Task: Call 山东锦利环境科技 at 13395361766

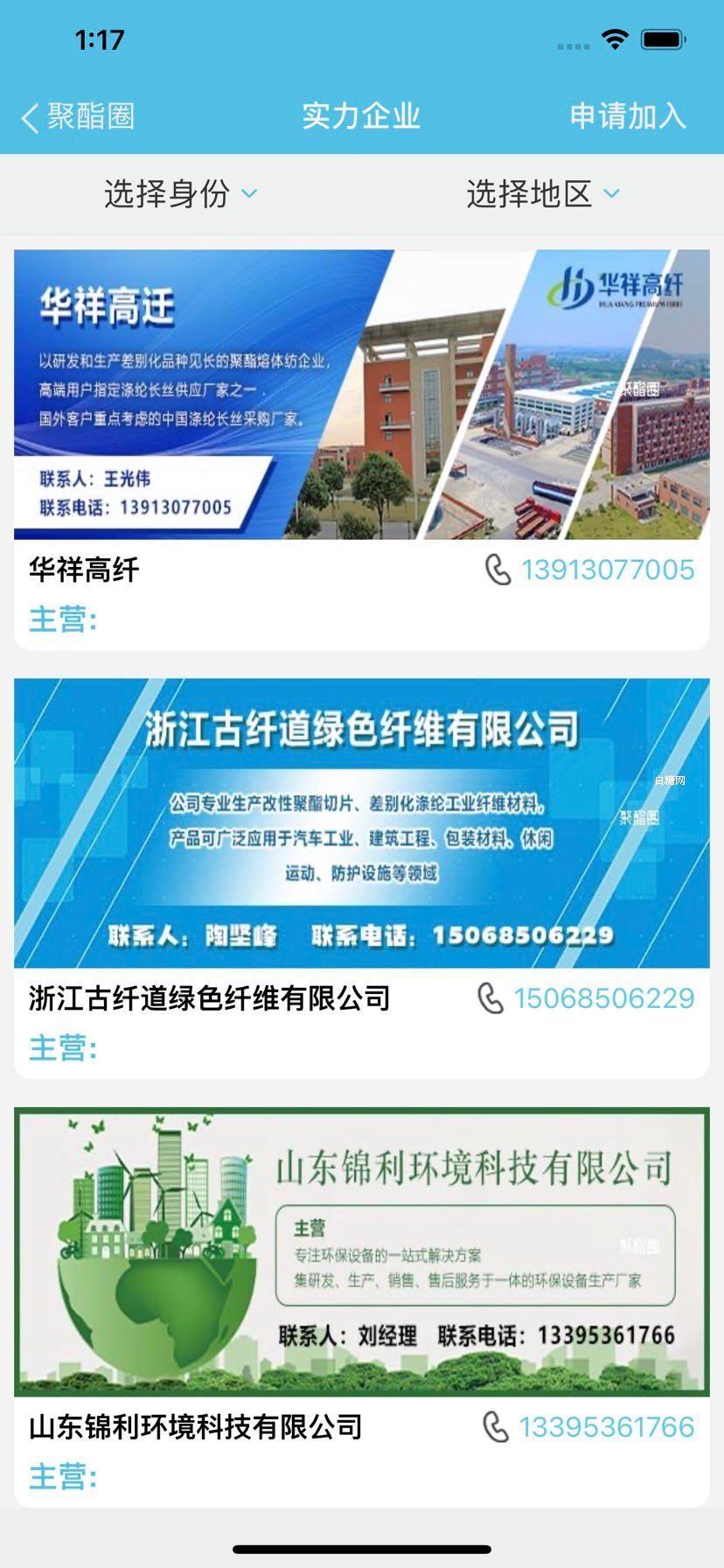Action: pos(589,1427)
